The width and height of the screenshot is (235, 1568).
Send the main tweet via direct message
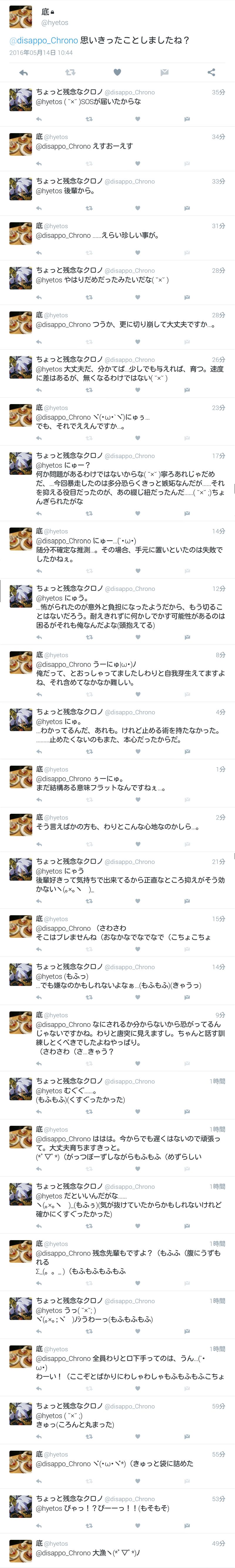point(164,72)
